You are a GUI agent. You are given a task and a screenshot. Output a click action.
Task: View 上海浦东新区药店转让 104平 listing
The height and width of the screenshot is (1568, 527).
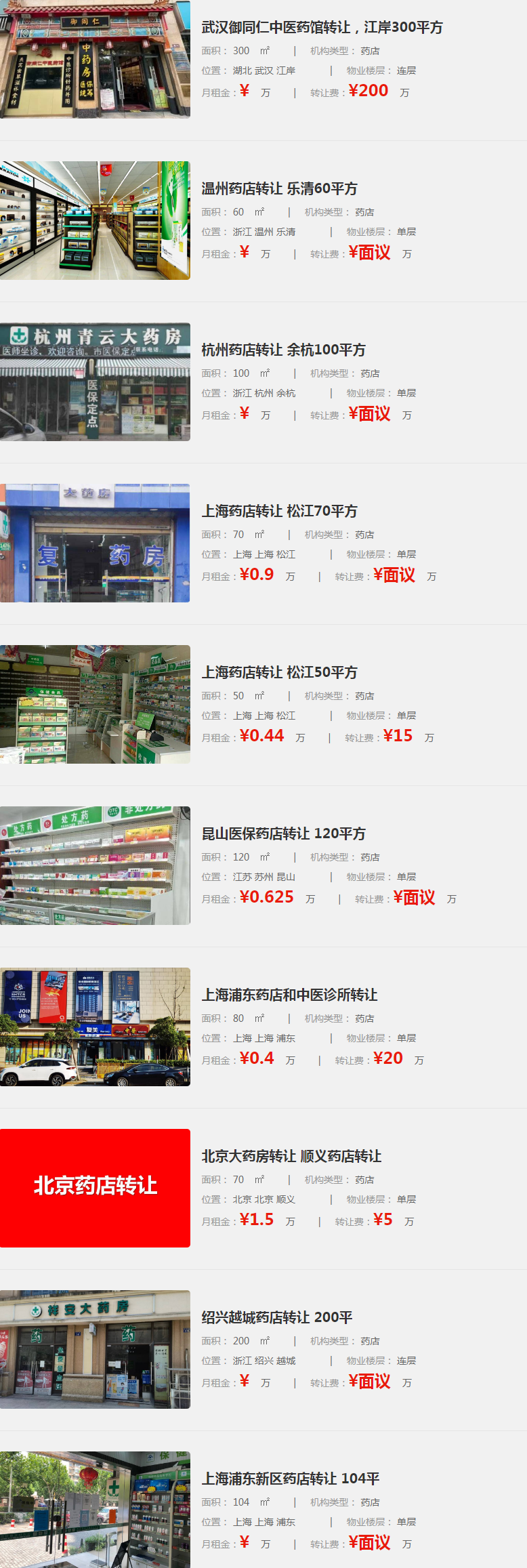click(x=290, y=1479)
